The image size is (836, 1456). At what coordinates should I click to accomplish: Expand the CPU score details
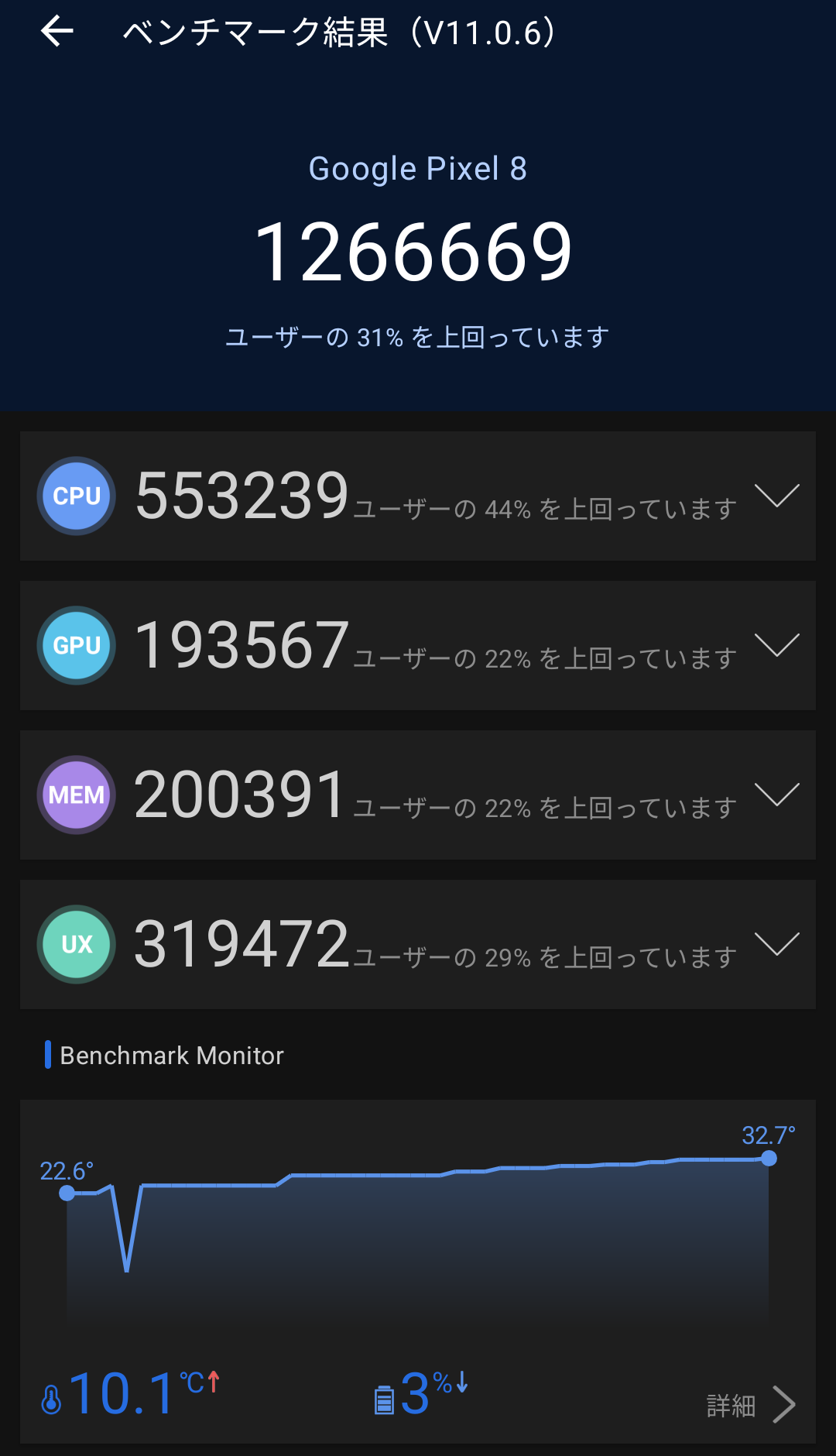coord(776,496)
